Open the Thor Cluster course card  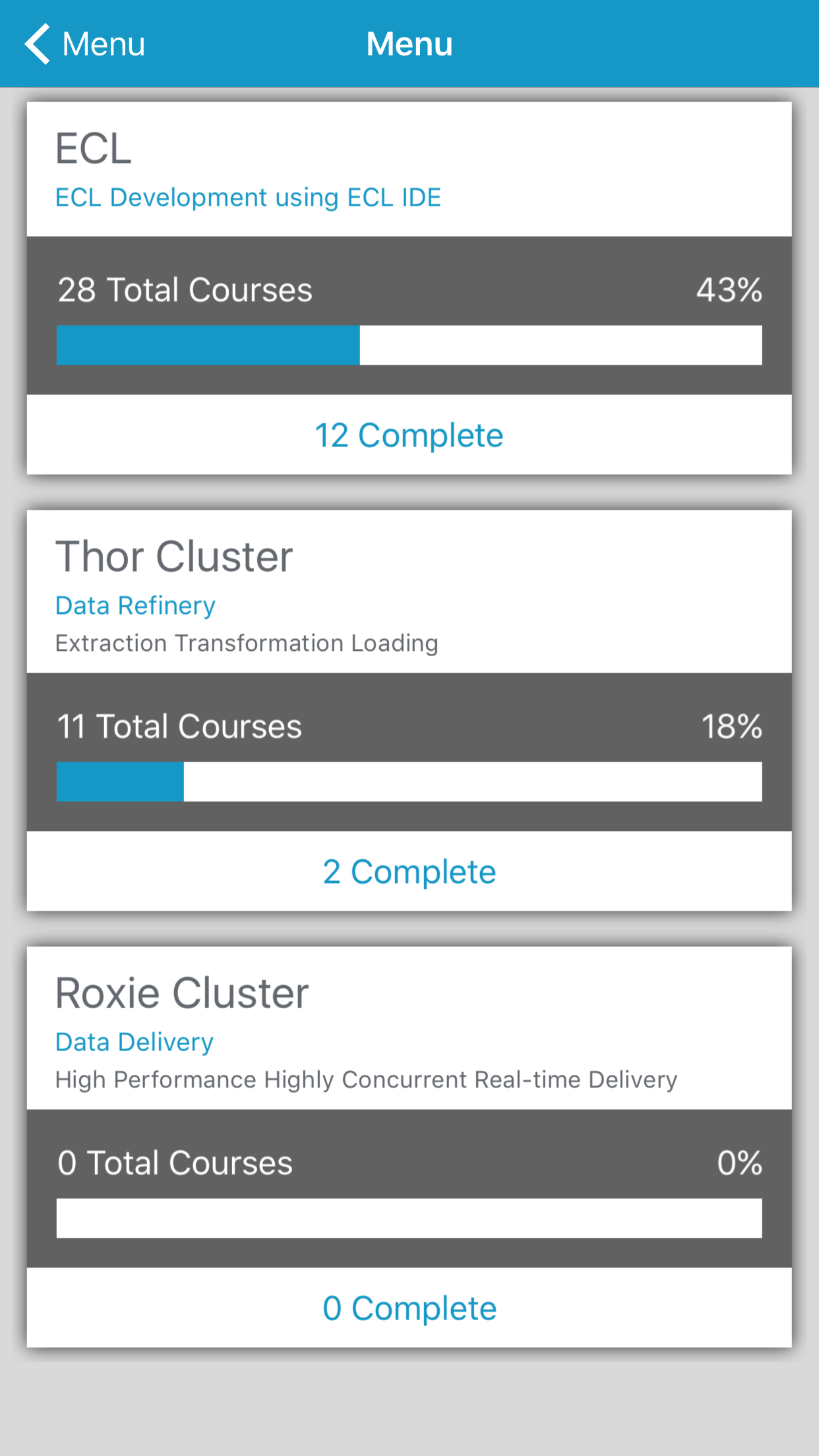[x=409, y=590]
